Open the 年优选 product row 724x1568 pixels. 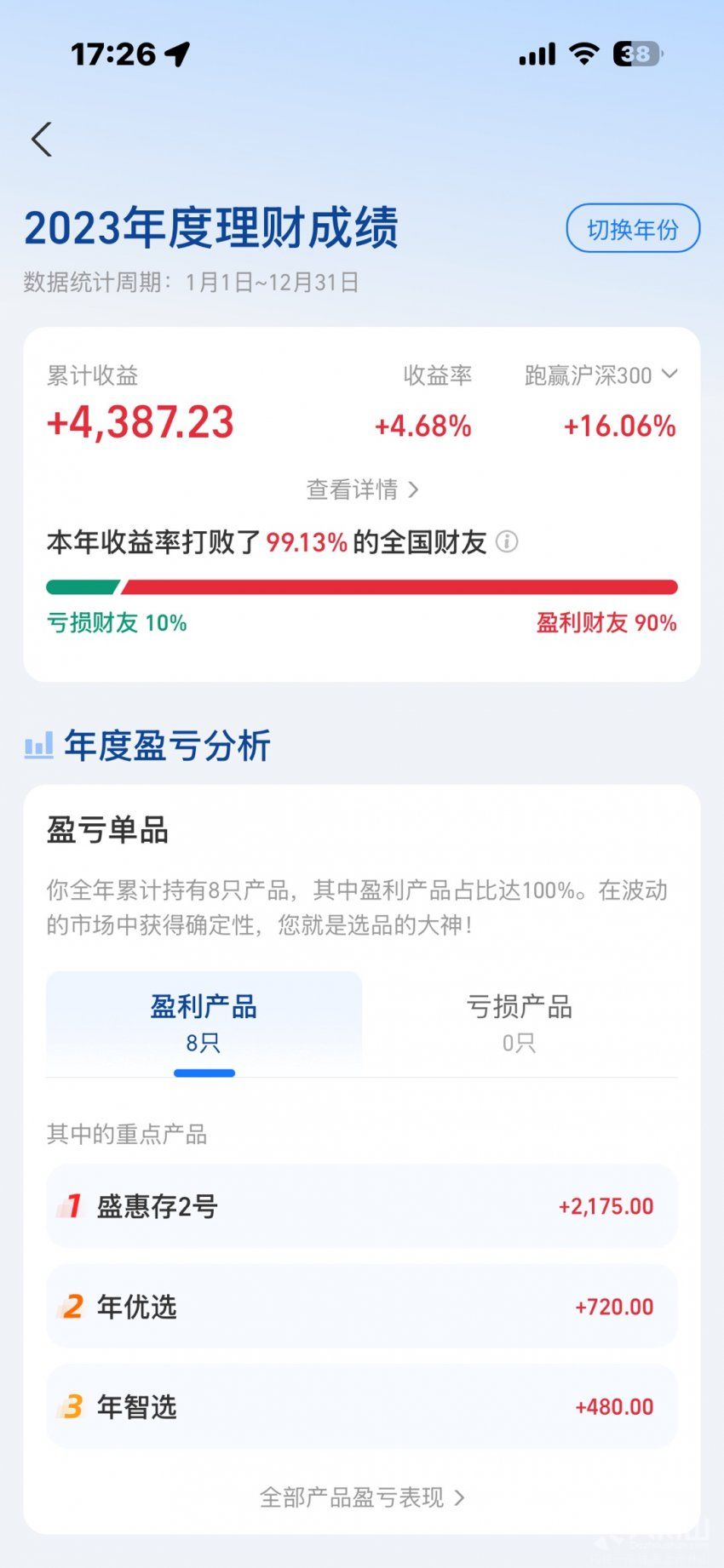(x=362, y=1307)
